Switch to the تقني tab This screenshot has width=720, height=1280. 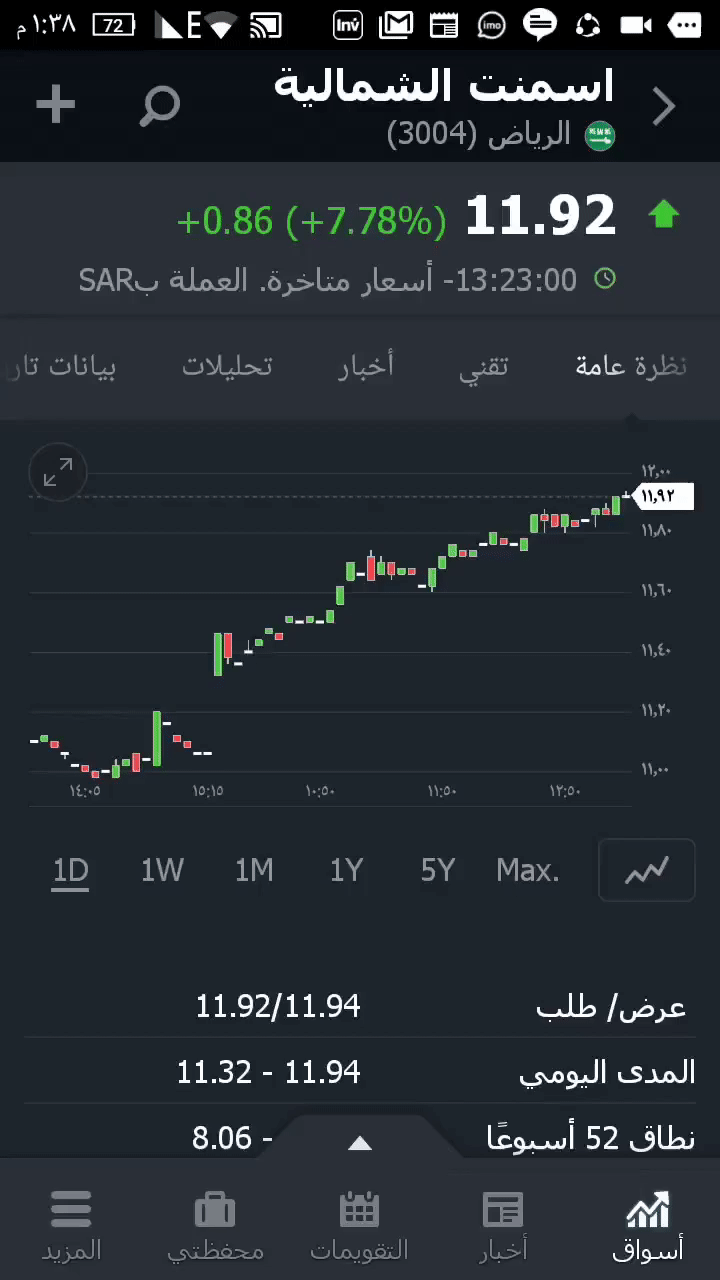[x=483, y=366]
